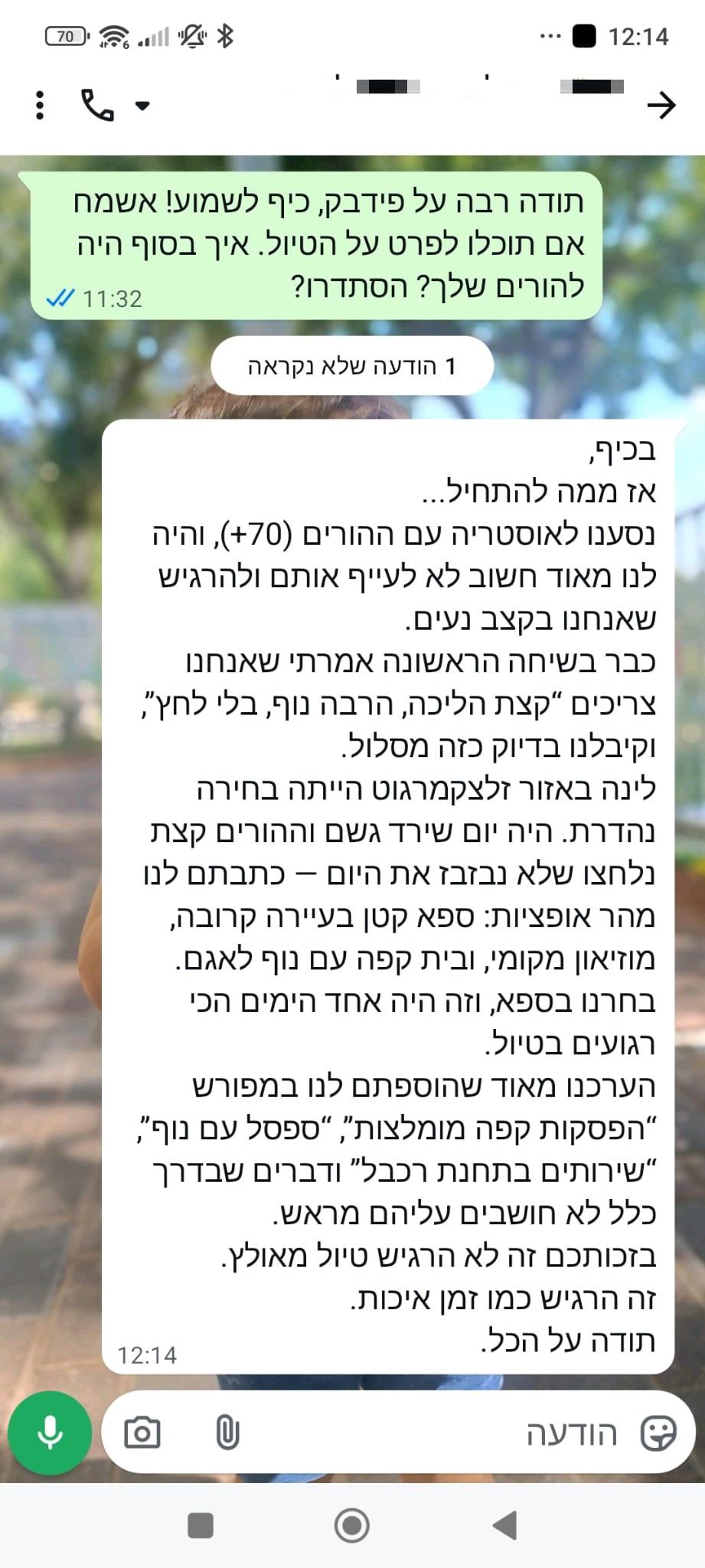Open the camera to send a photo
This screenshot has height=1568, width=705.
(142, 1432)
